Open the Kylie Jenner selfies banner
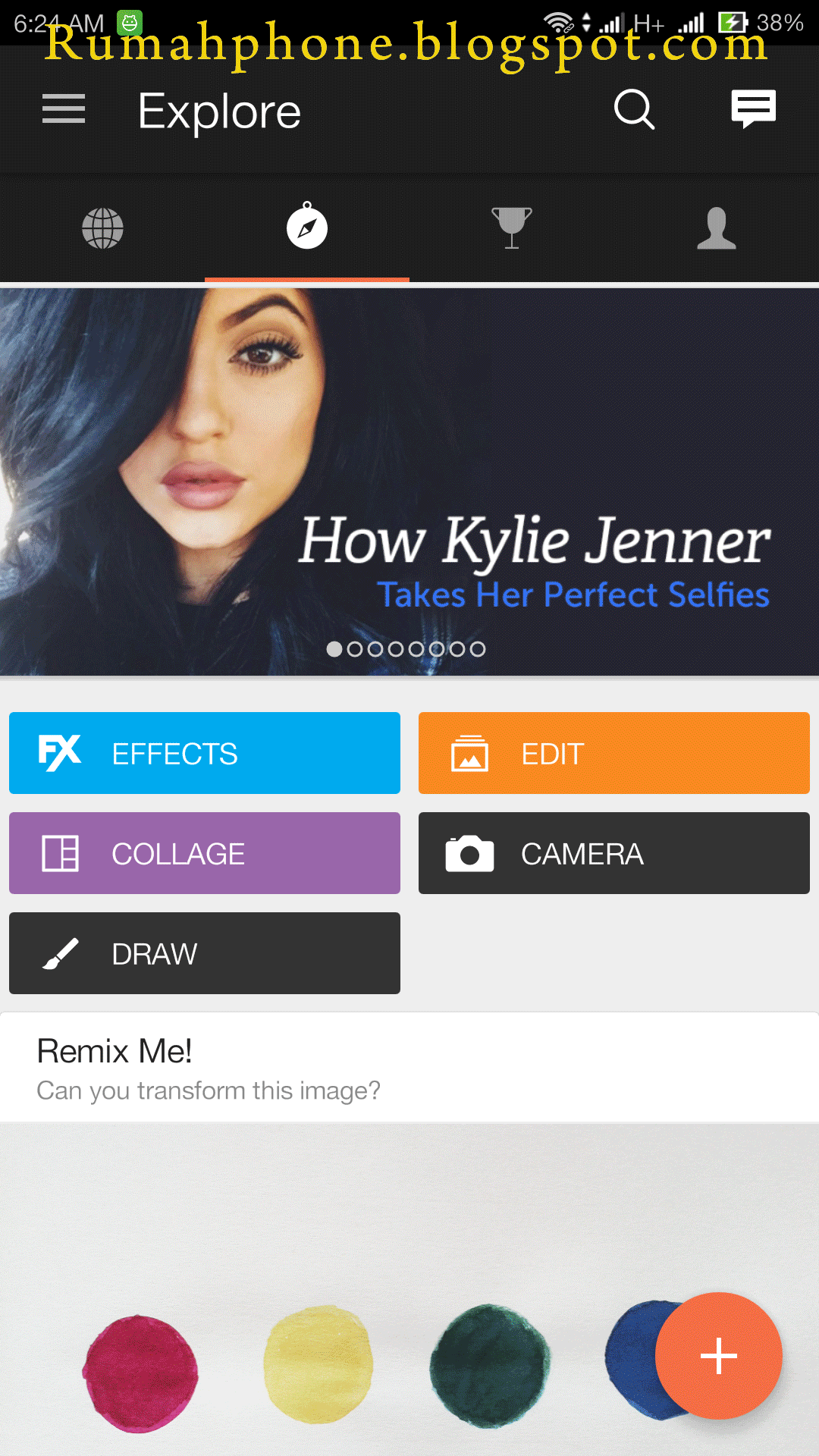819x1456 pixels. click(409, 482)
